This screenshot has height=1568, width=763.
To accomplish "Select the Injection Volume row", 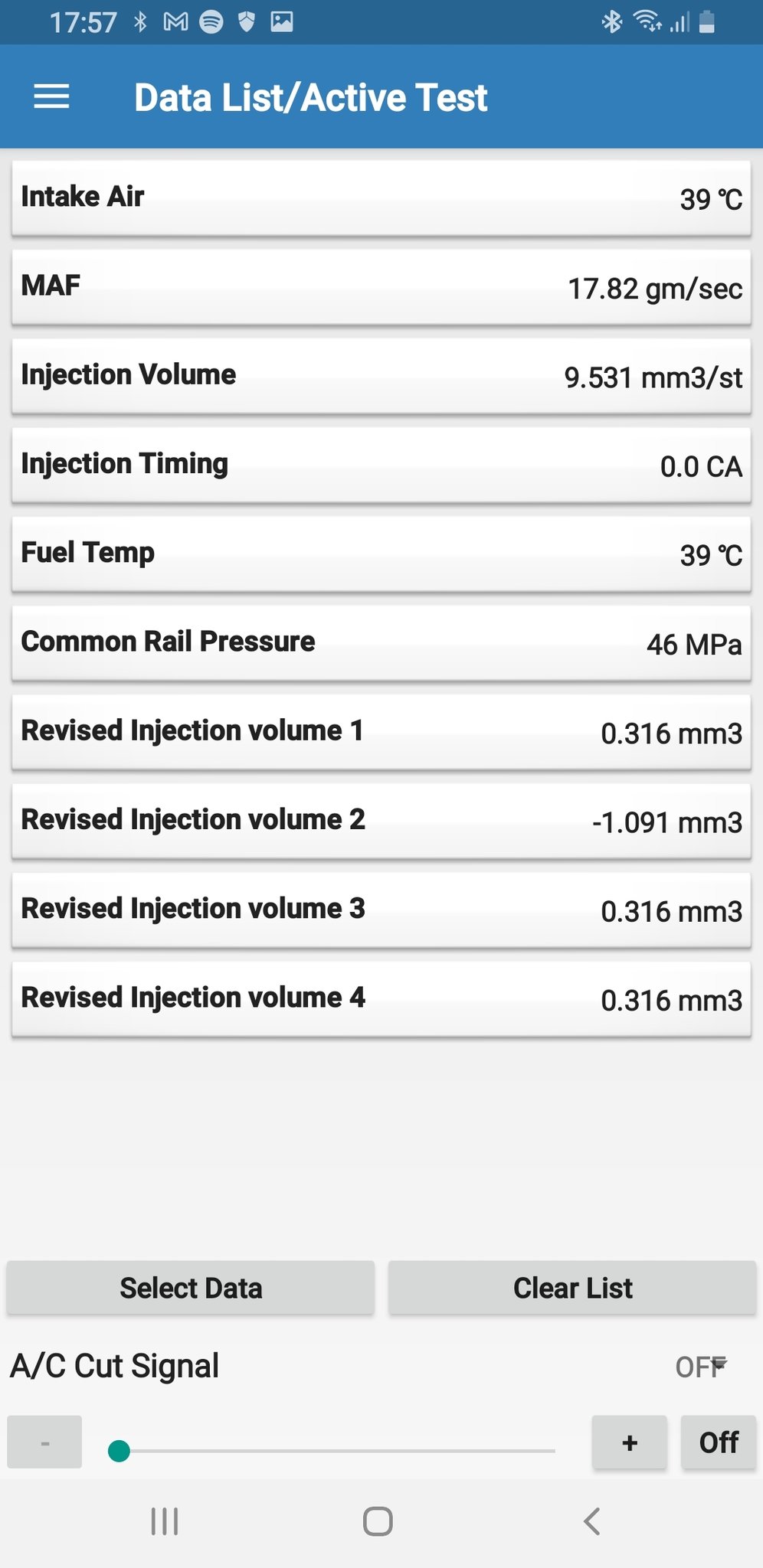I will click(x=381, y=376).
